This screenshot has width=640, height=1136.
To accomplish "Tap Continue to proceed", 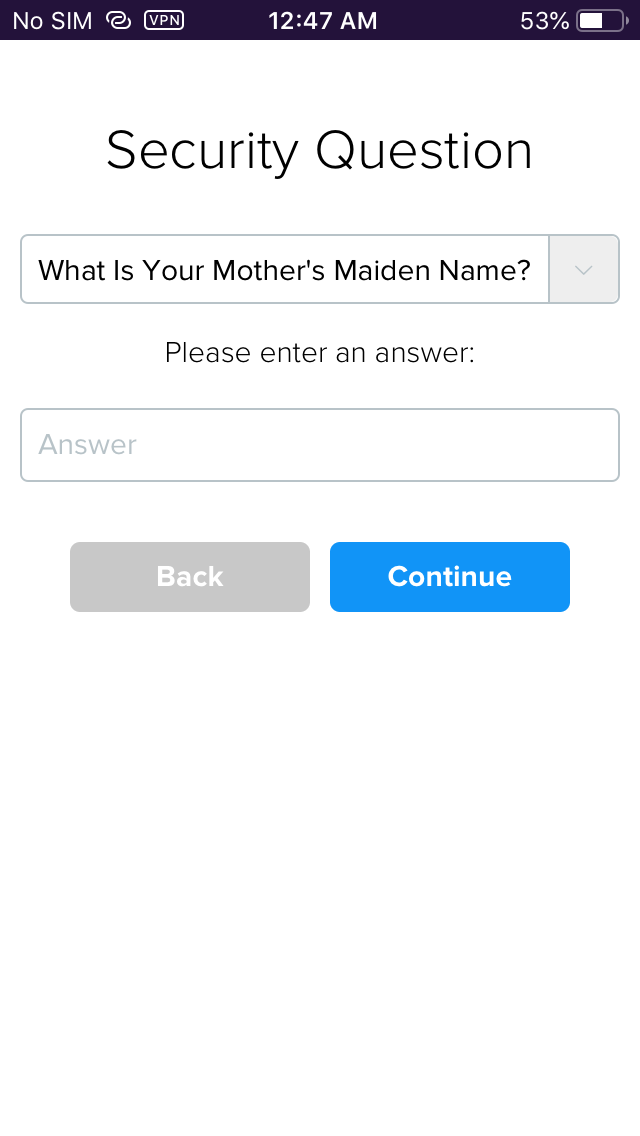I will point(450,577).
